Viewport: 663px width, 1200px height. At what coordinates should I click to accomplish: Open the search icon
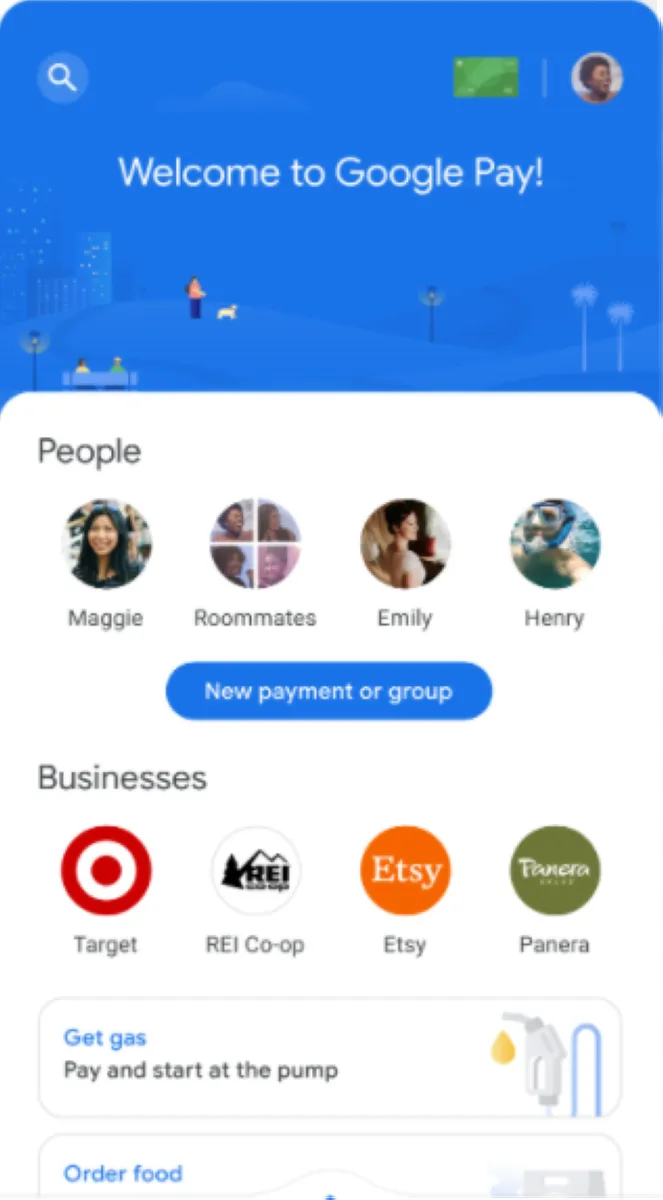pyautogui.click(x=63, y=77)
